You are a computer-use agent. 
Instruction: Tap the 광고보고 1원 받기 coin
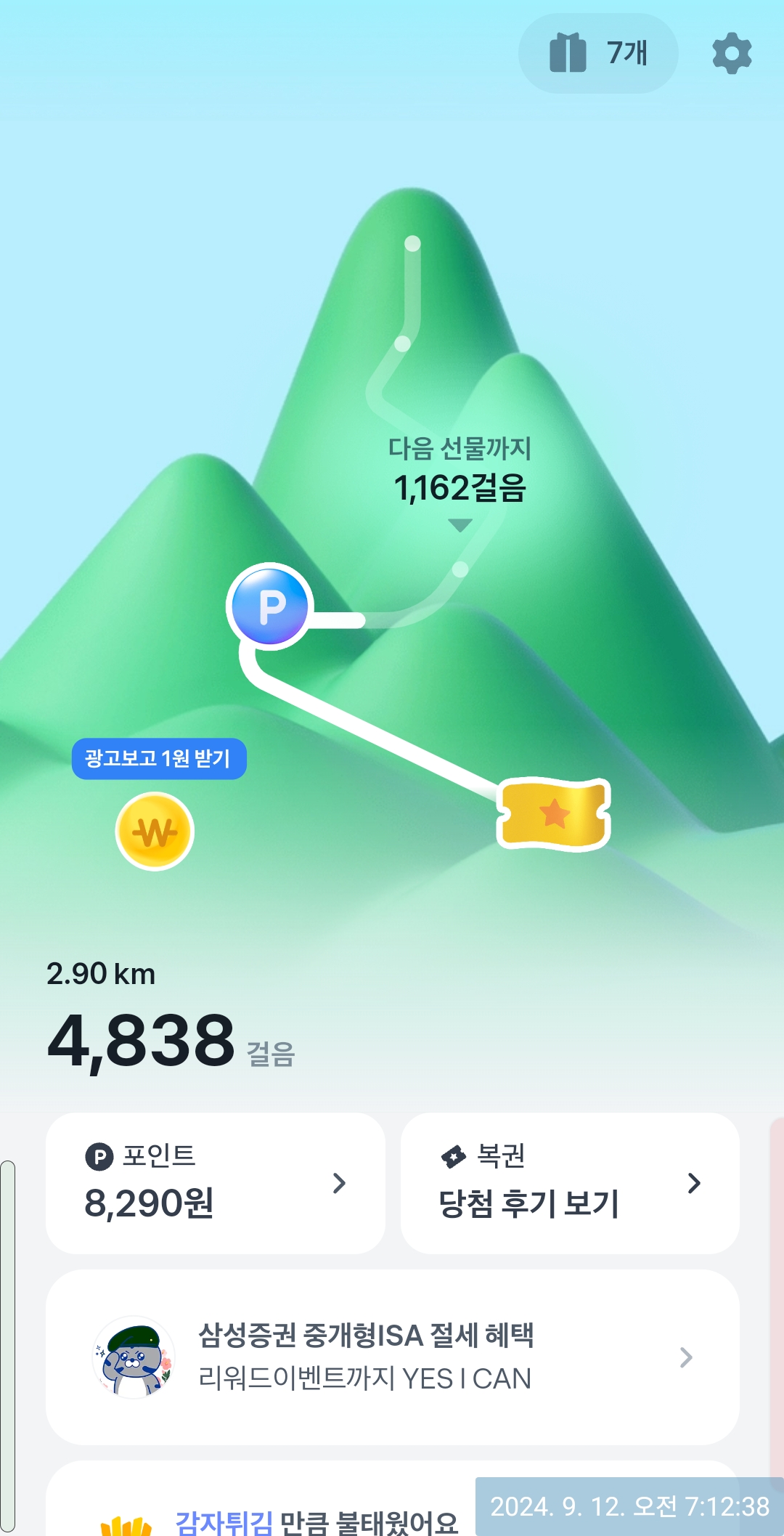click(155, 831)
